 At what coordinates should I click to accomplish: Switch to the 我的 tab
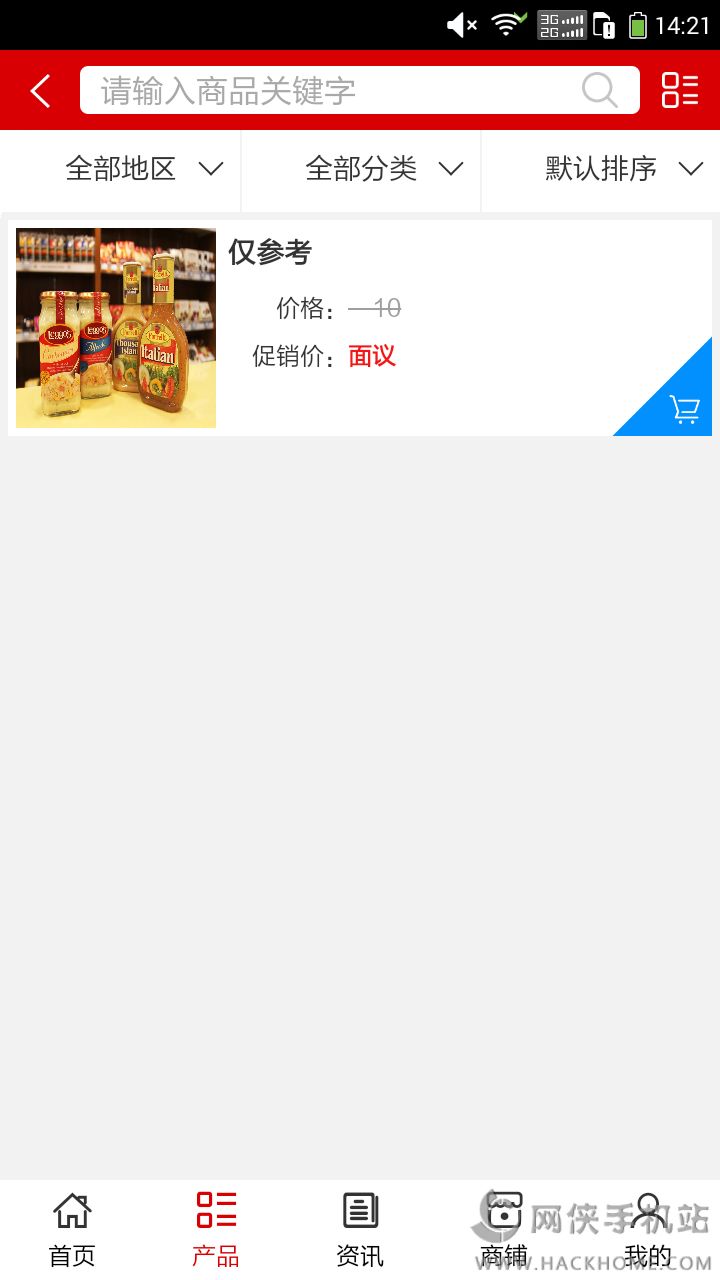tap(648, 1229)
